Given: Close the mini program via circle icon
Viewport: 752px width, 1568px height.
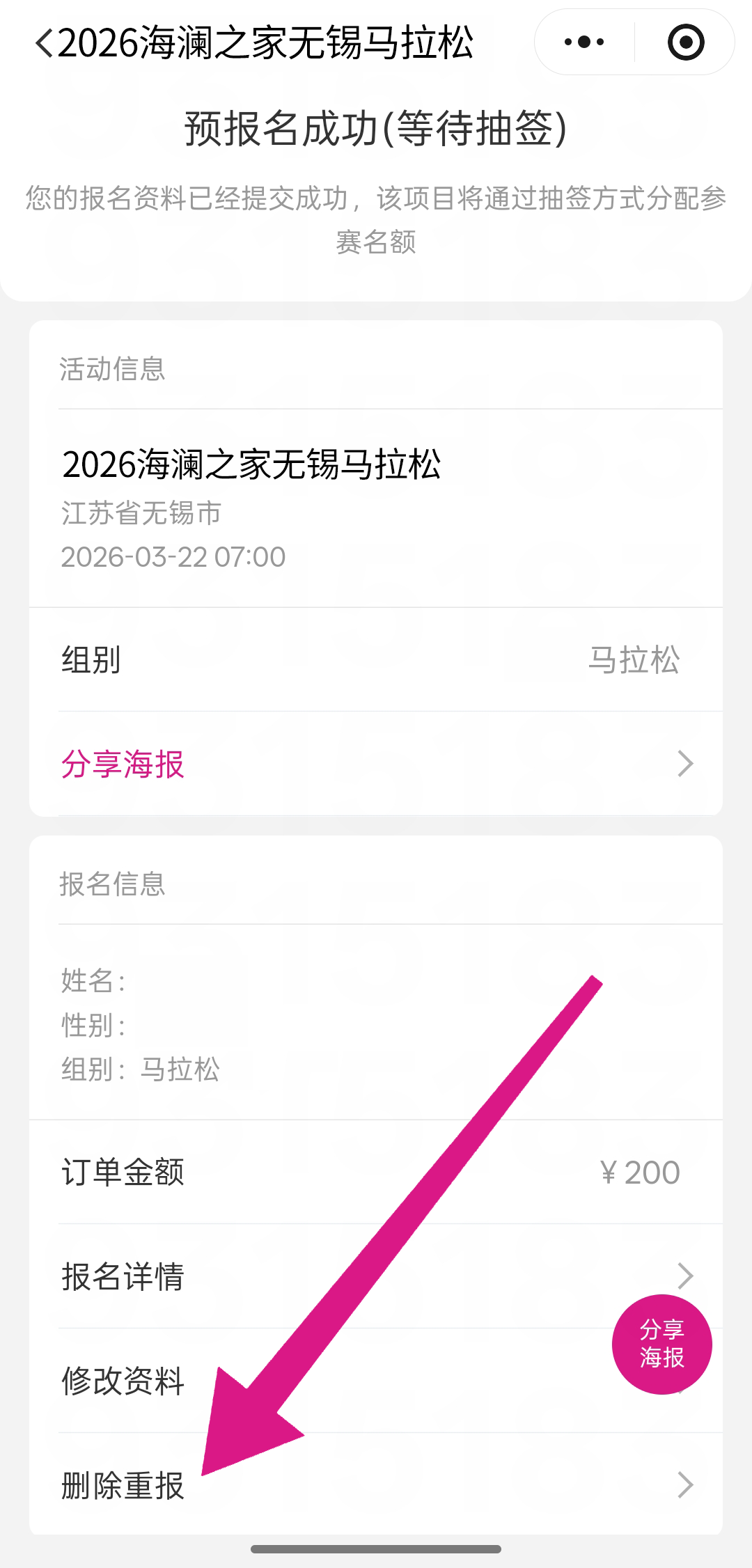Looking at the screenshot, I should coord(686,42).
